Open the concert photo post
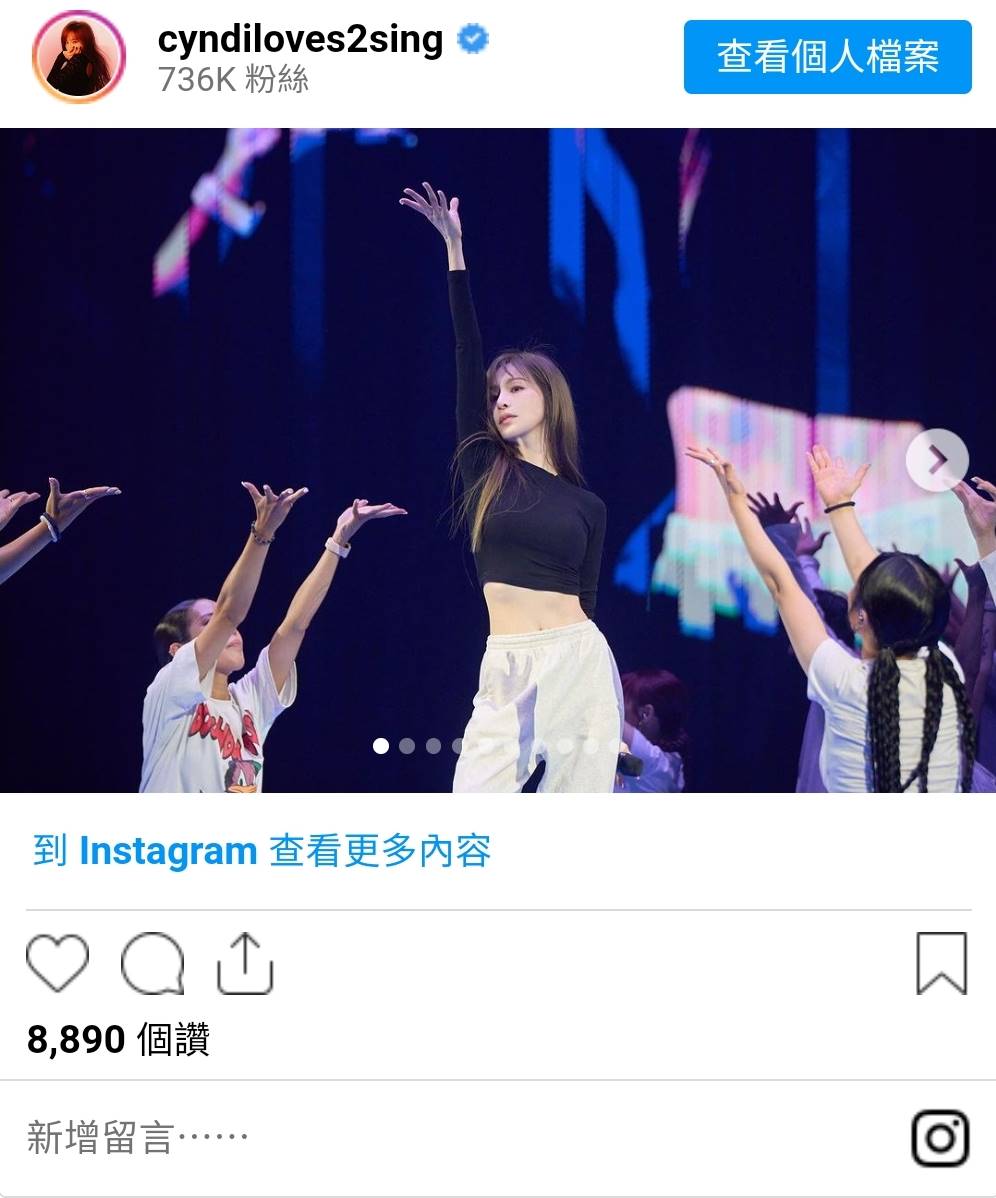This screenshot has width=996, height=1198. click(x=497, y=460)
